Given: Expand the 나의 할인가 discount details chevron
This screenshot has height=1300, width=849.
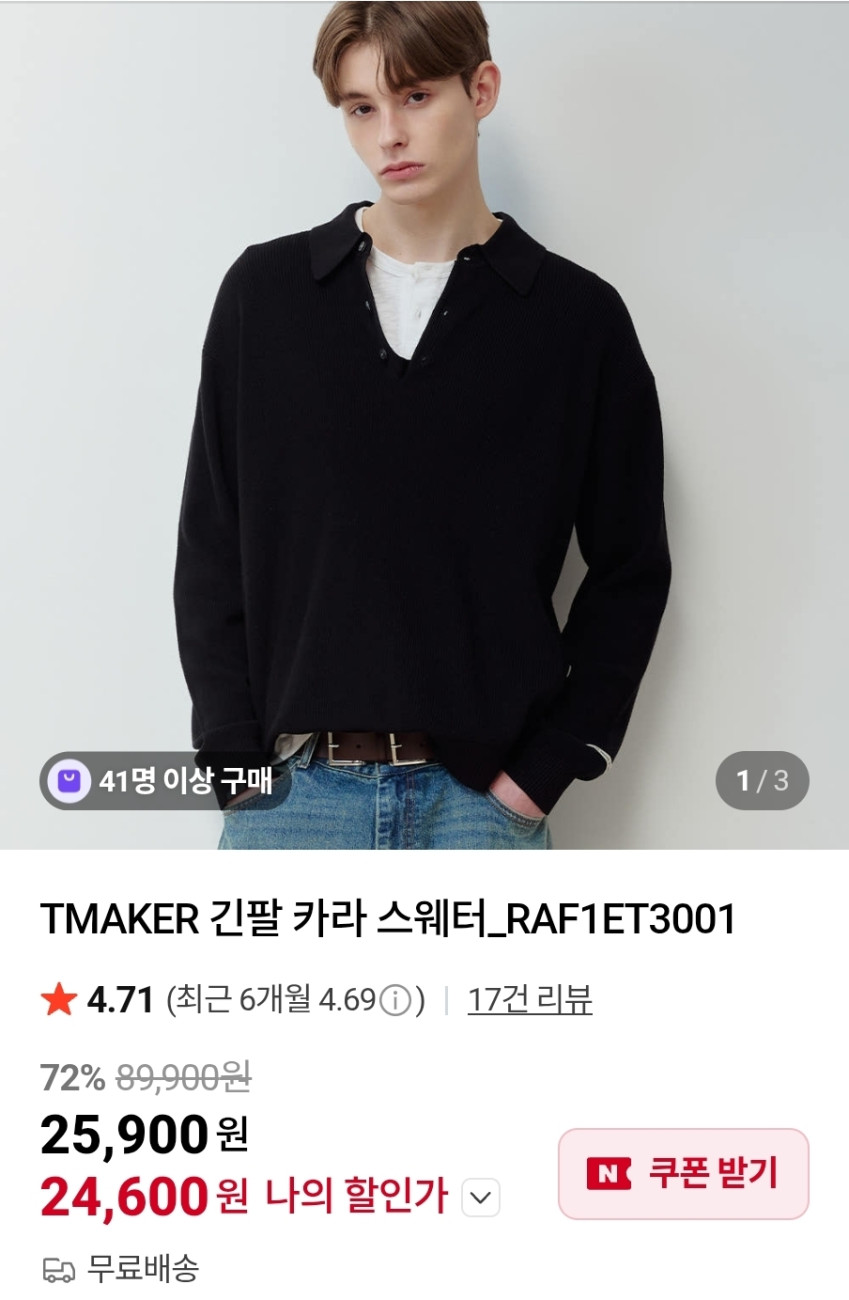Looking at the screenshot, I should (481, 1197).
